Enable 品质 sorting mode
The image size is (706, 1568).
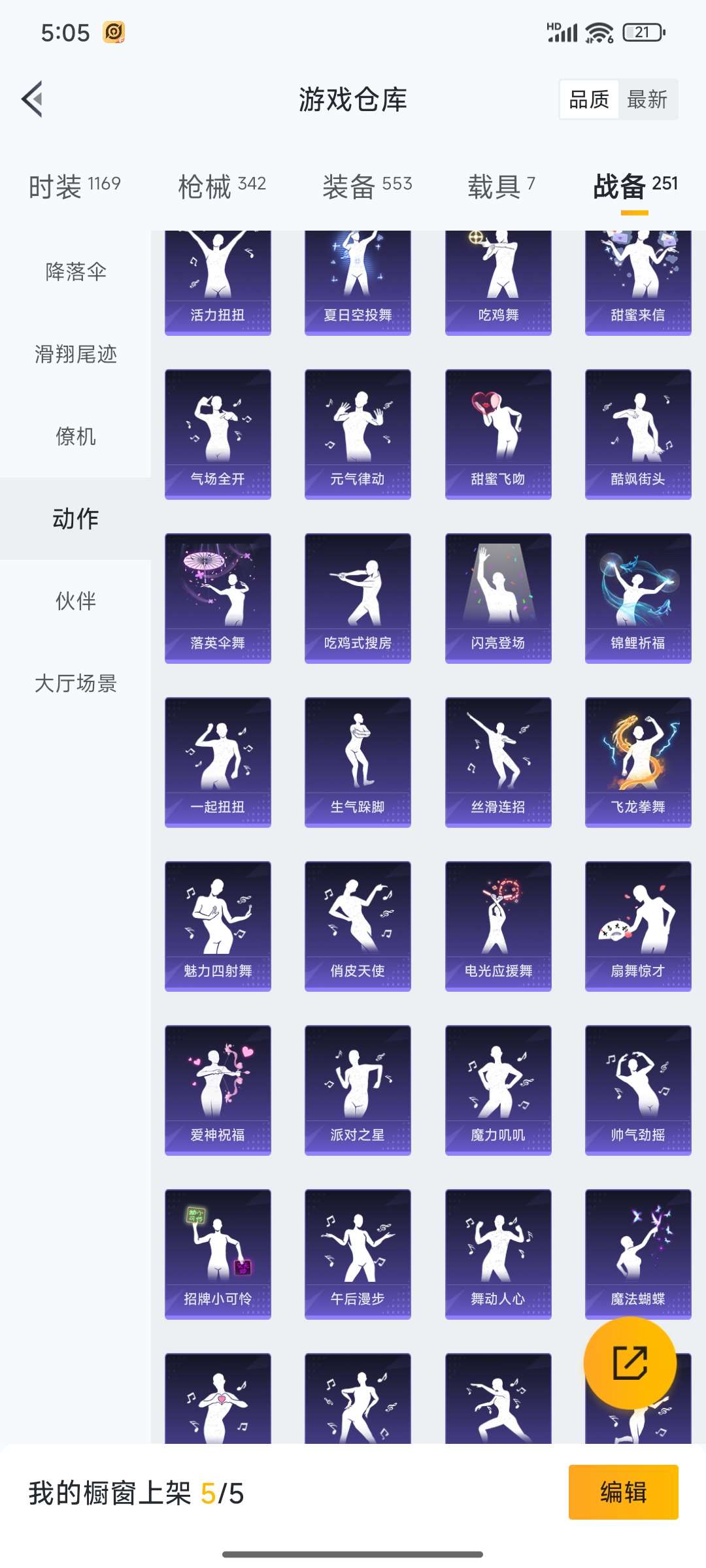click(589, 99)
